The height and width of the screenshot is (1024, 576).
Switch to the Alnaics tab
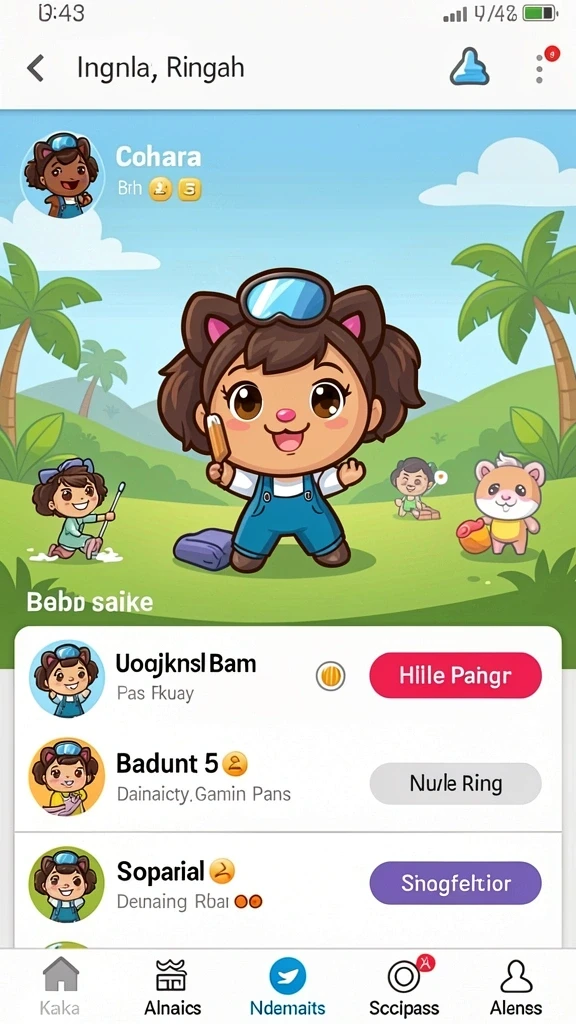[172, 987]
